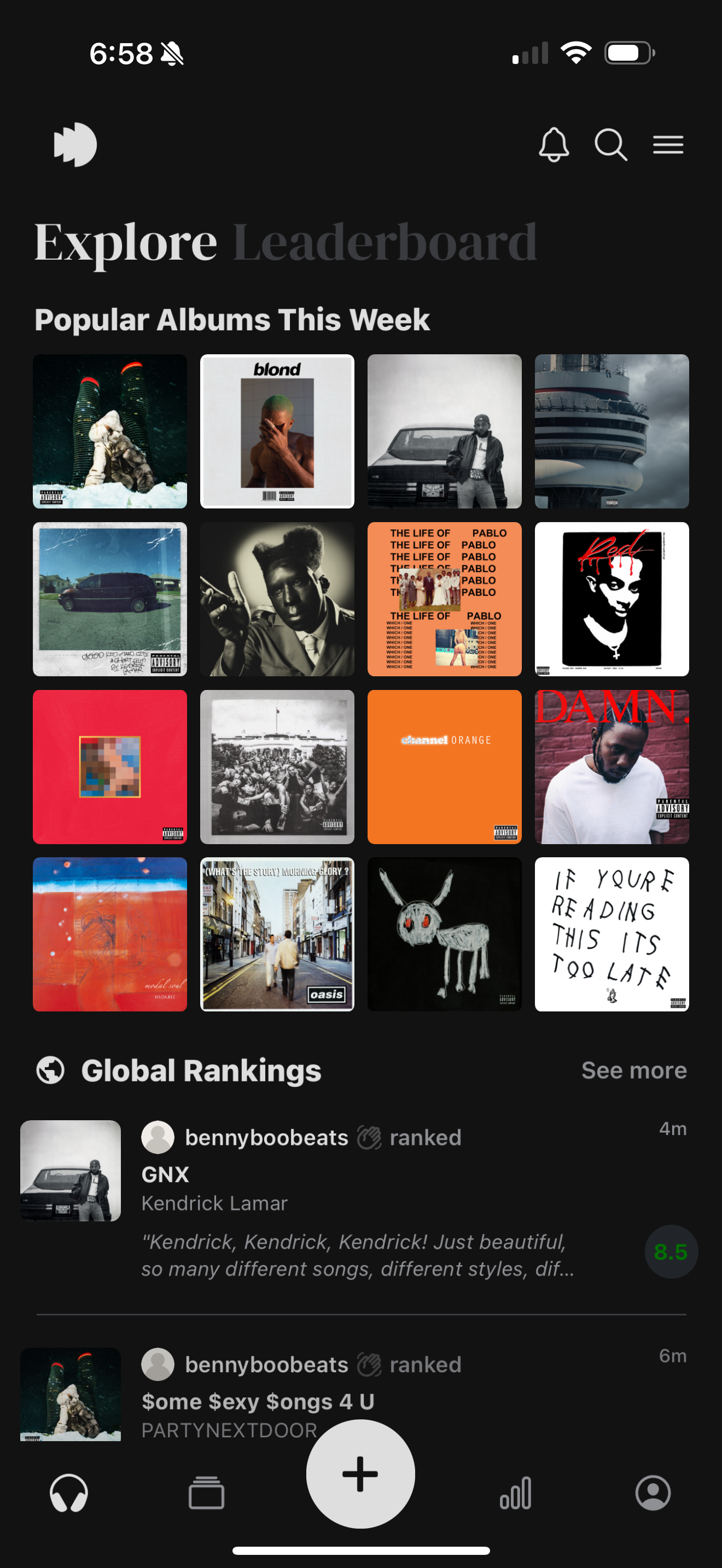Viewport: 722px width, 1568px height.
Task: Open the Blond album cover
Action: pyautogui.click(x=277, y=431)
